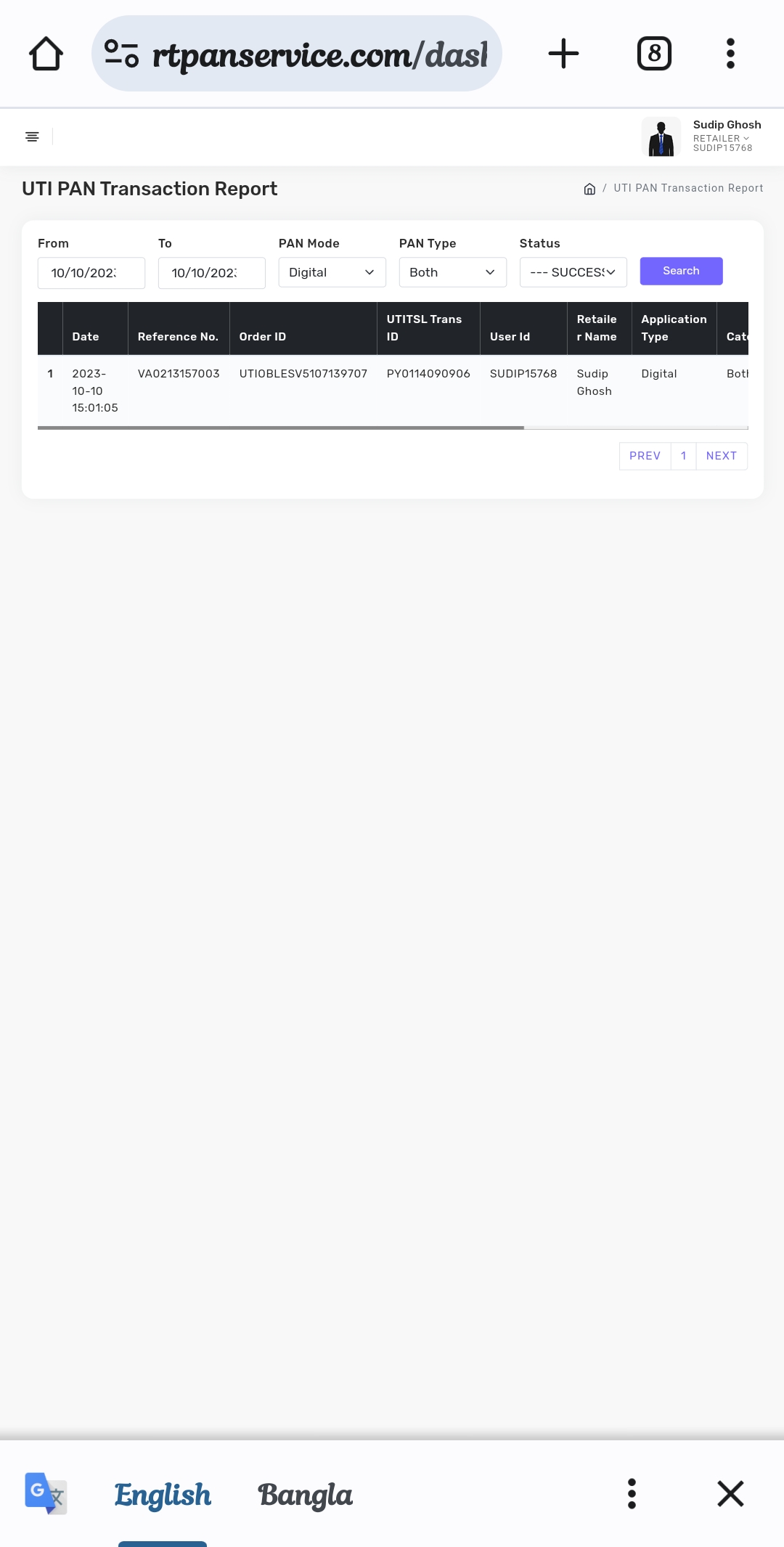Tap the Search button
Image resolution: width=784 pixels, height=1547 pixels.
tap(681, 271)
